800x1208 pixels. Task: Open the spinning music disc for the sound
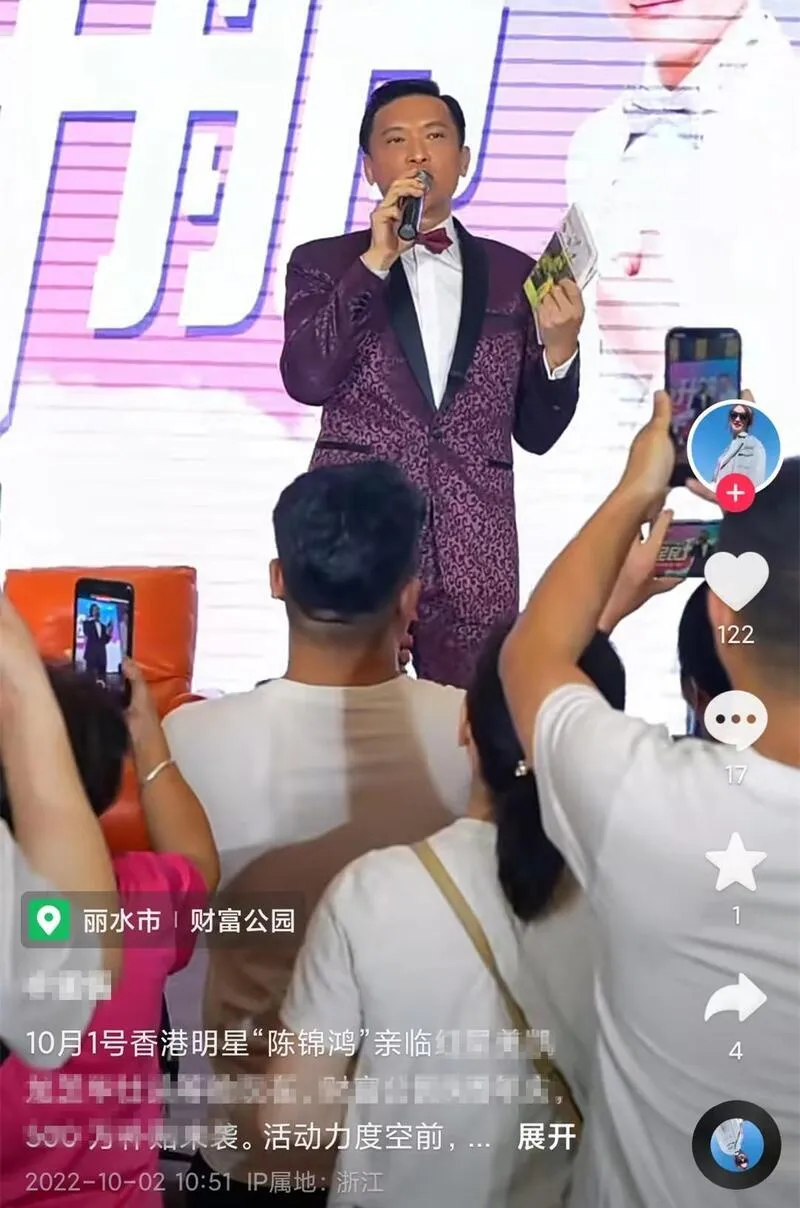[737, 1145]
